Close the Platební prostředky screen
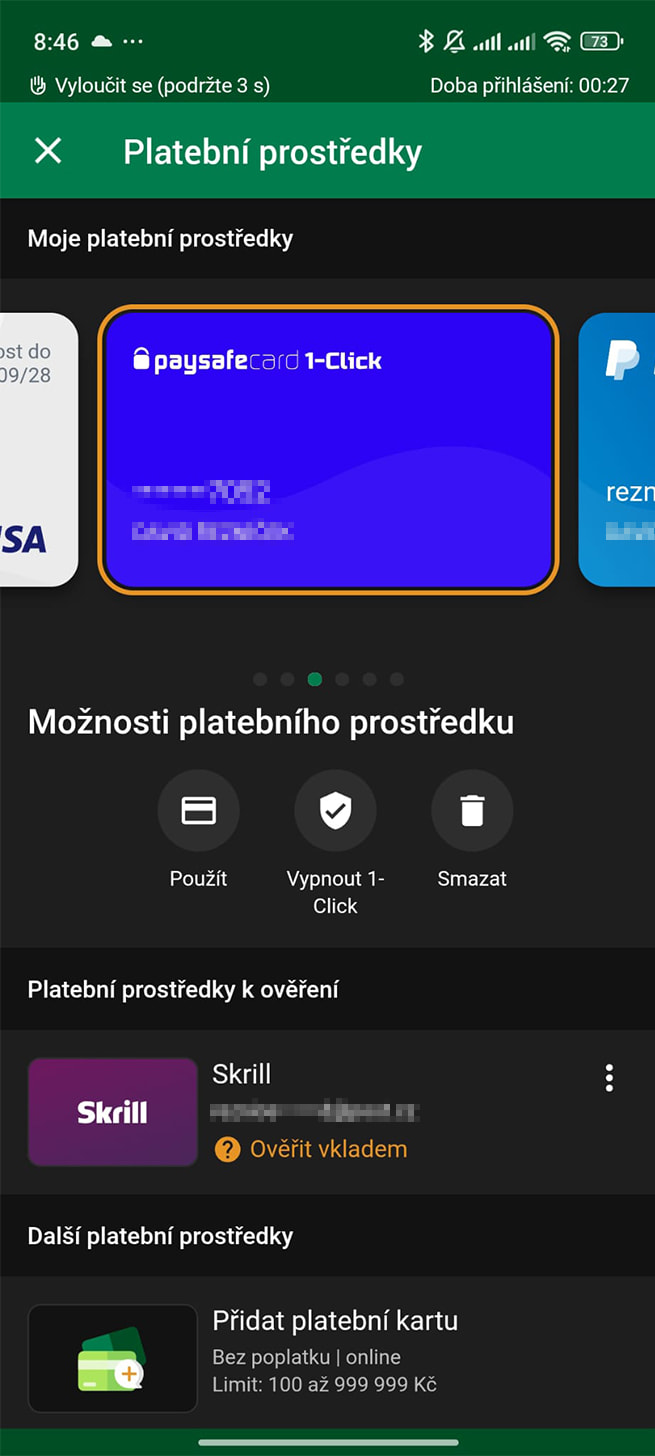Screen dimensions: 655x1456 point(48,151)
